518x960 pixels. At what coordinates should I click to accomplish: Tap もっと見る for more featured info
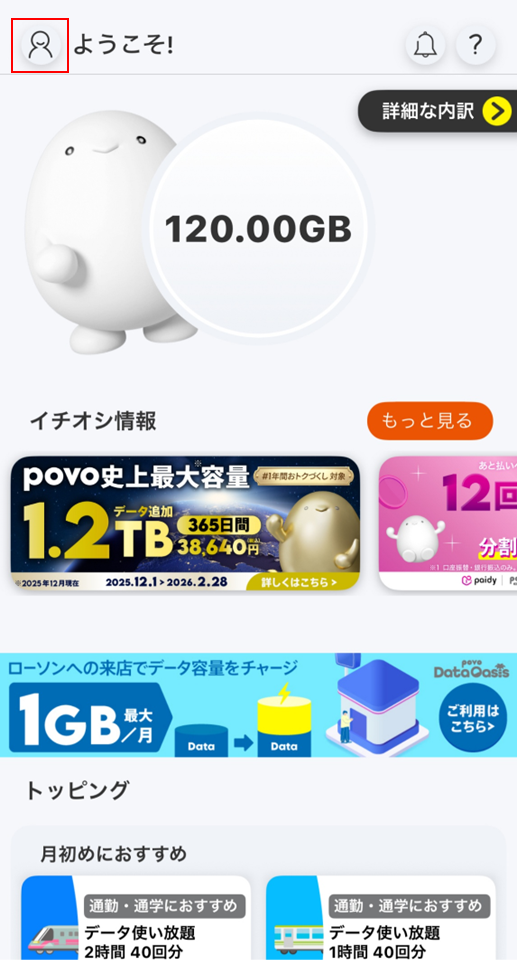click(x=430, y=421)
